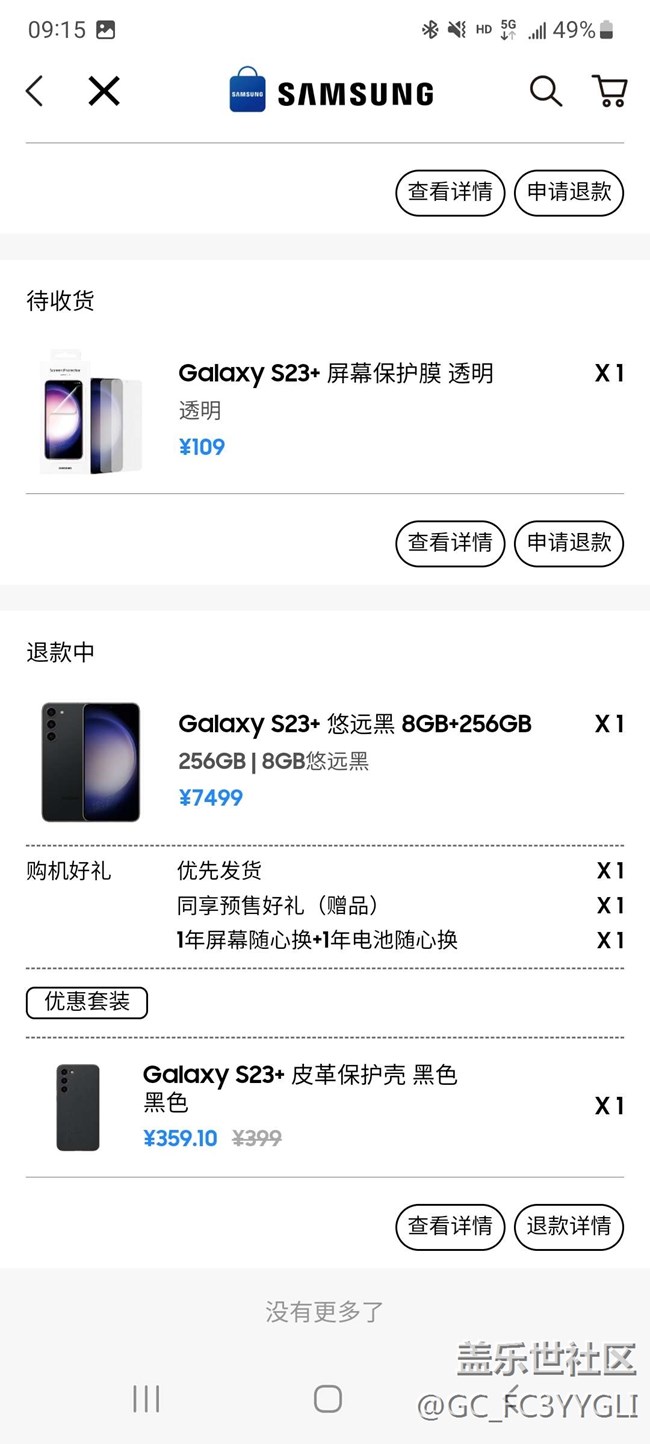This screenshot has height=1444, width=650.
Task: Go back using the top-left arrow
Action: 35,92
